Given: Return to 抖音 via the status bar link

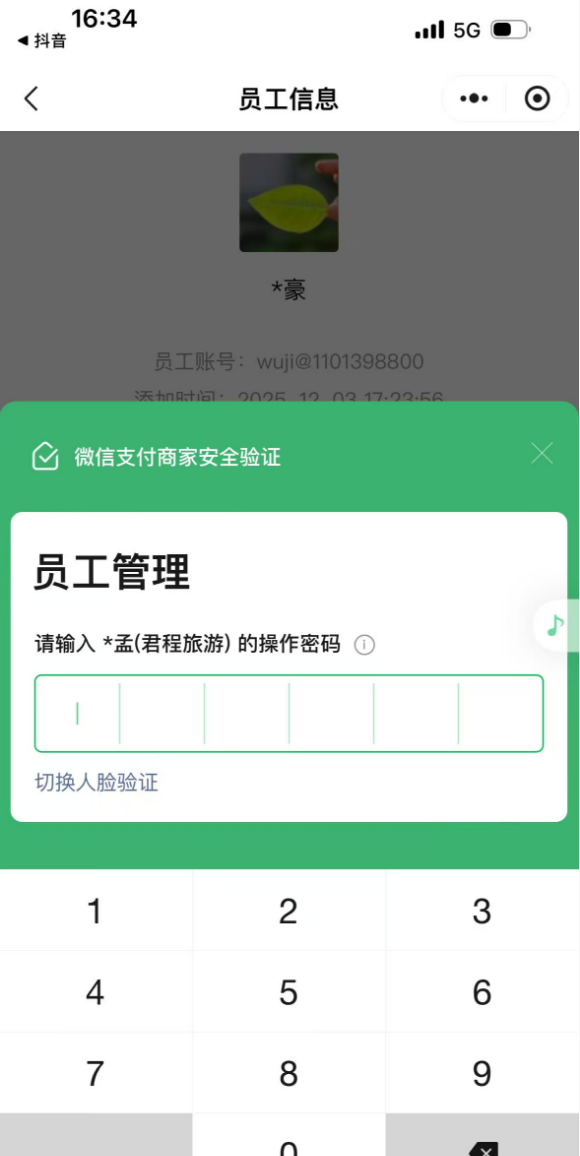Looking at the screenshot, I should coord(42,41).
